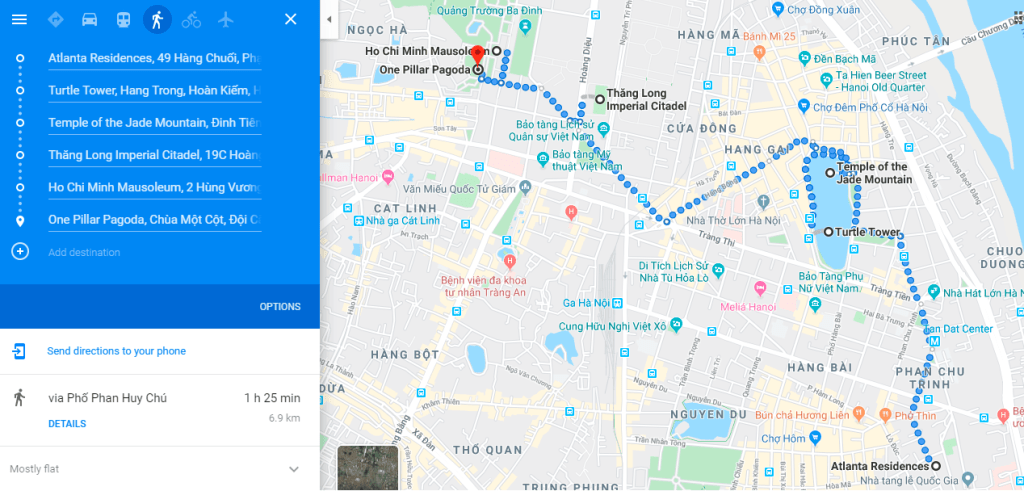Edit One Pillar Pagoda destination
Viewport: 1024px width, 491px height.
coord(154,219)
